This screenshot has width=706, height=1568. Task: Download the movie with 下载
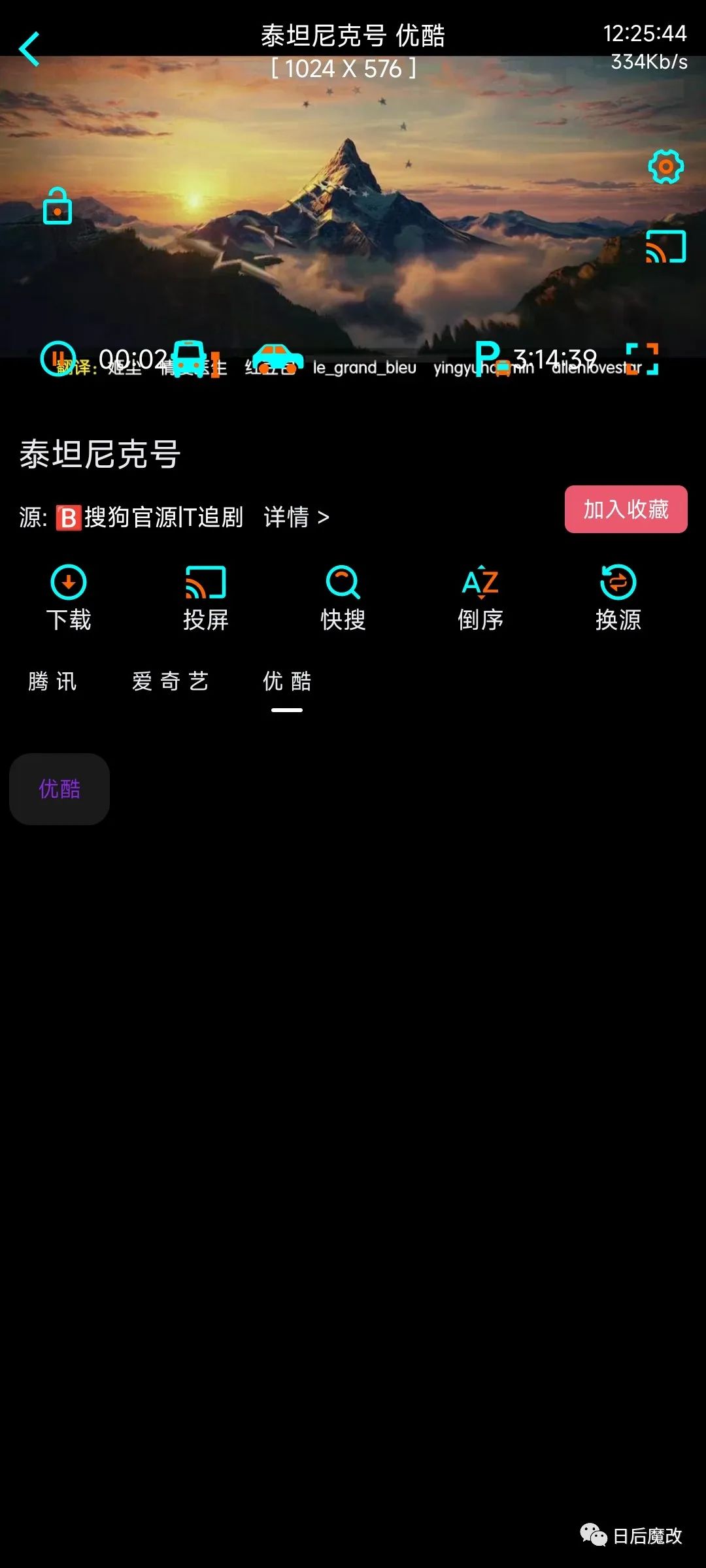69,598
